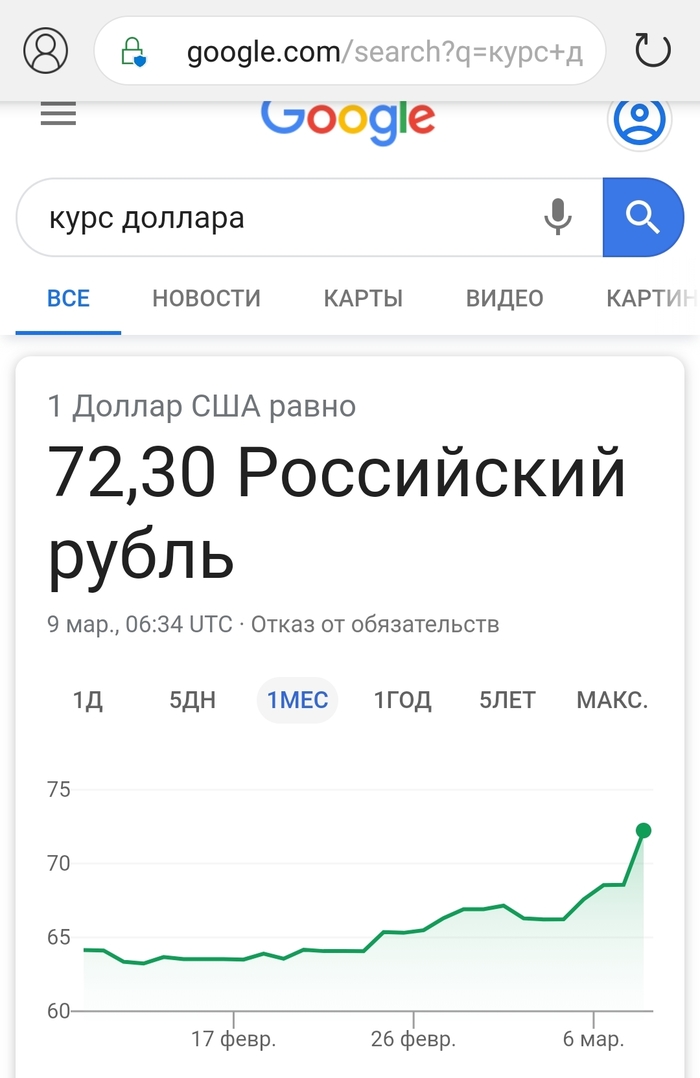This screenshot has width=700, height=1078.
Task: Open the browser profile icon
Action: tap(46, 50)
